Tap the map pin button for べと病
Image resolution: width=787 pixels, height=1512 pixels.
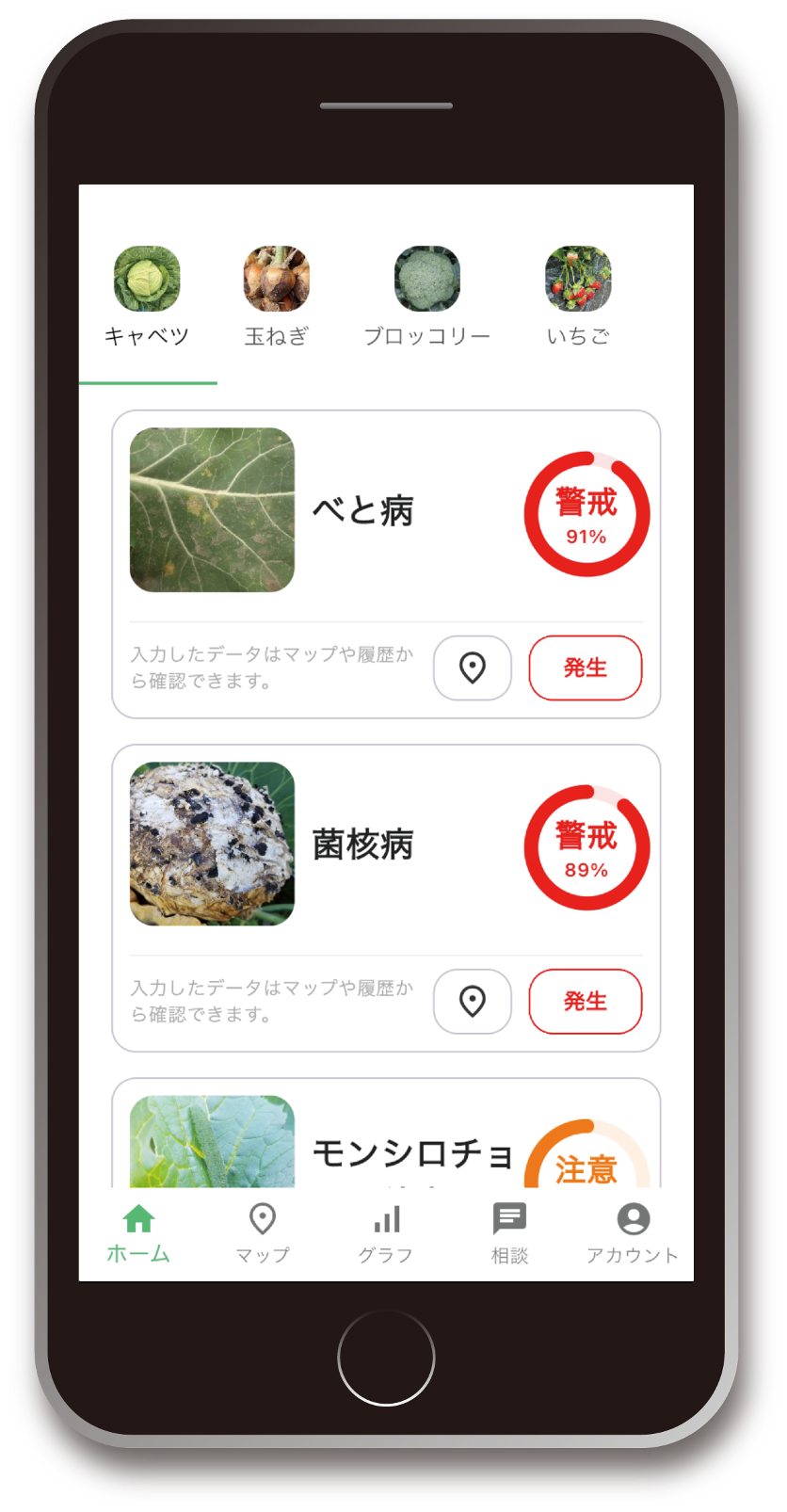(473, 668)
